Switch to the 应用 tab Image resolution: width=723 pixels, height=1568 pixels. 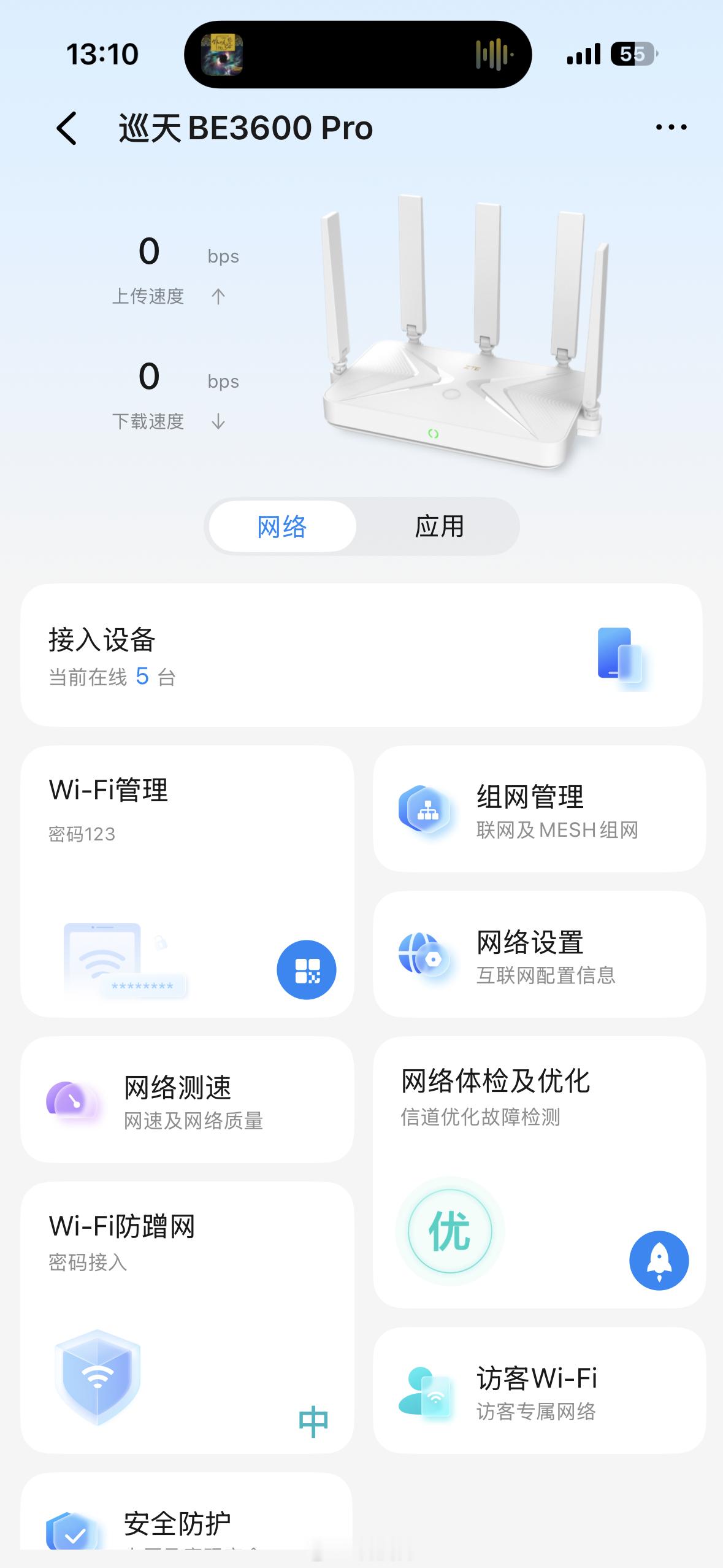tap(440, 526)
